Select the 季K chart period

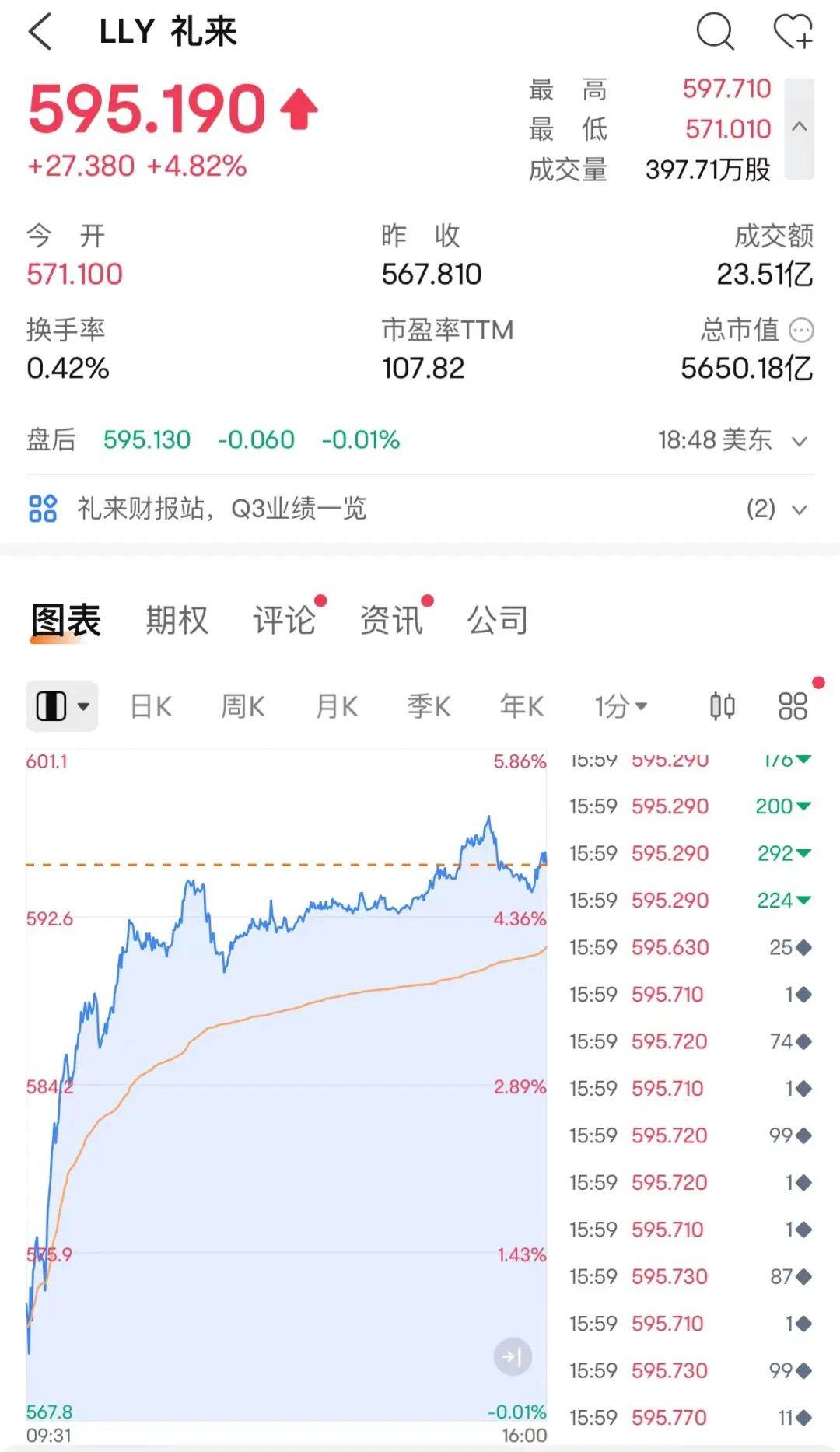(x=429, y=706)
